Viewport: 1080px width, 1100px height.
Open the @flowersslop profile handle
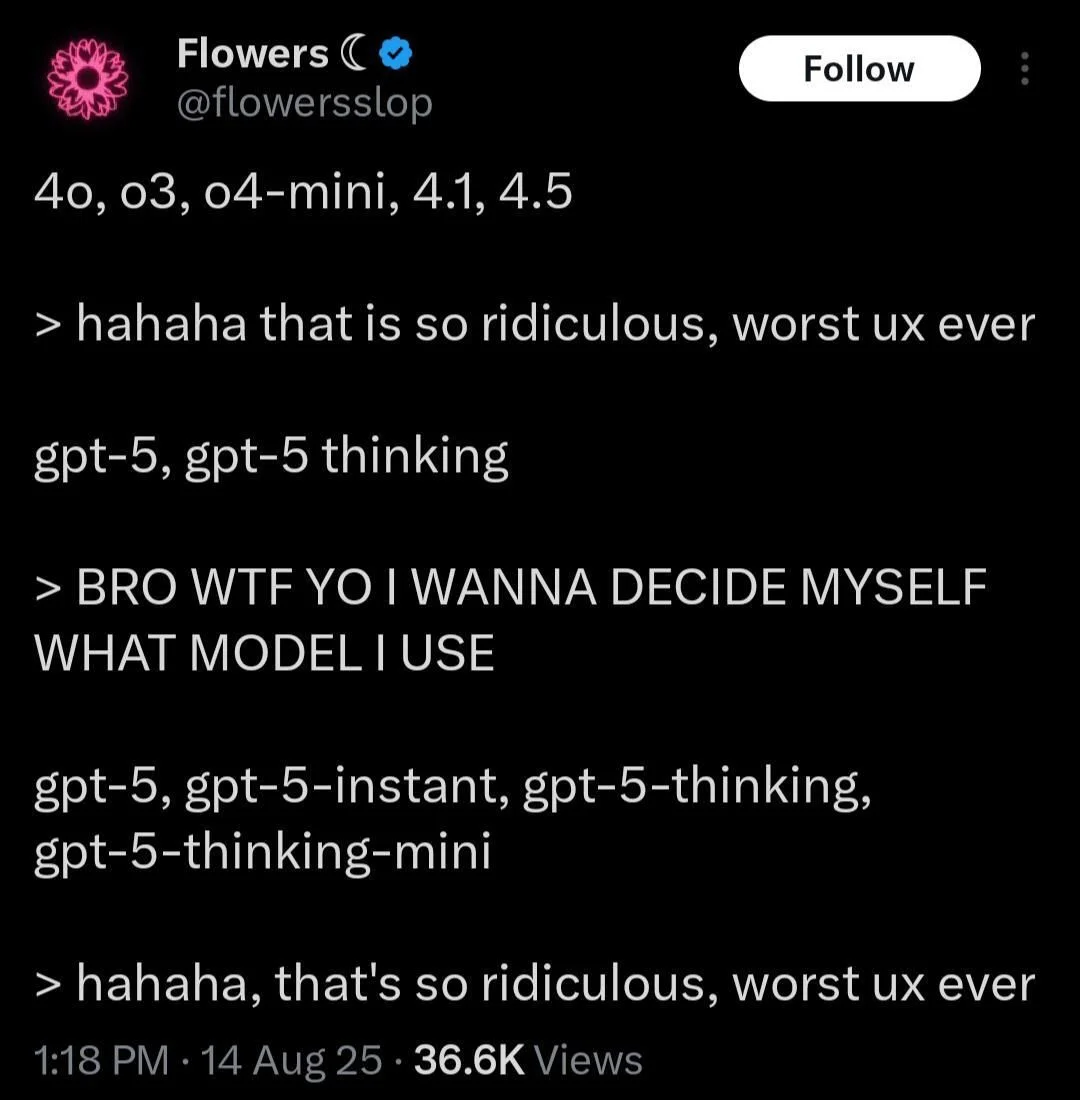(304, 102)
